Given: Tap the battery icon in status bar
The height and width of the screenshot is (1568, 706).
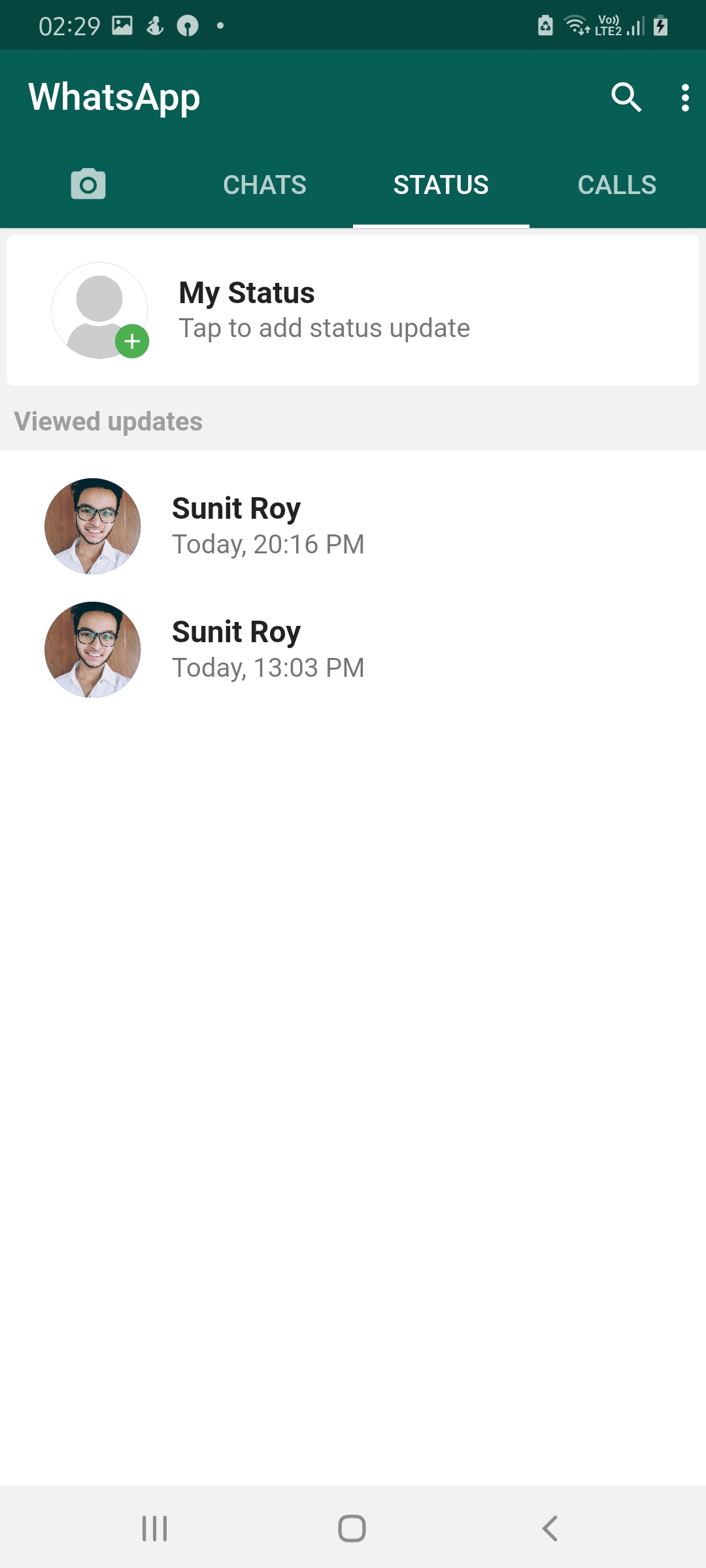Looking at the screenshot, I should point(662,25).
